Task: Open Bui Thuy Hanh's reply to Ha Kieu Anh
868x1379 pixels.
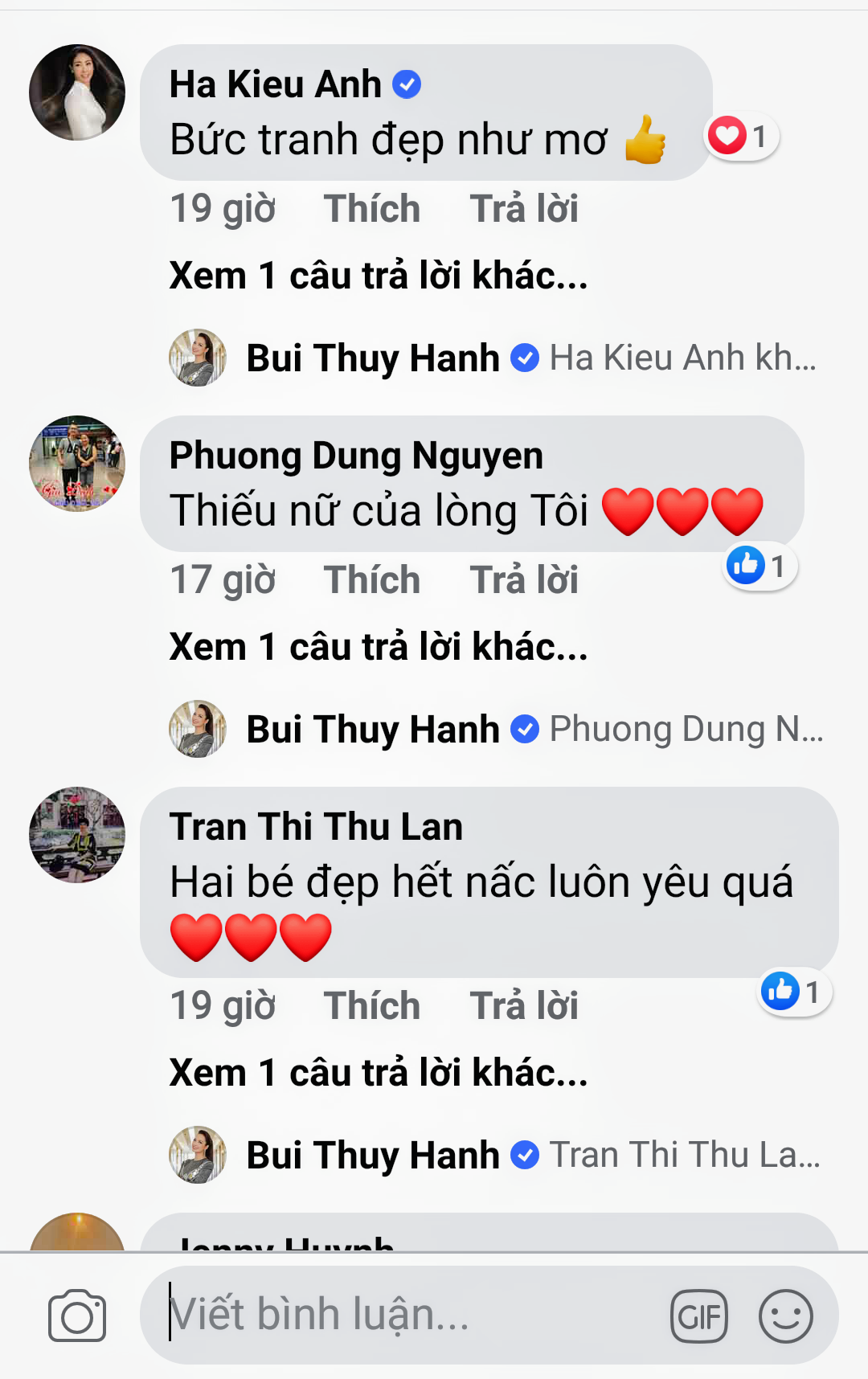Action: [x=530, y=358]
